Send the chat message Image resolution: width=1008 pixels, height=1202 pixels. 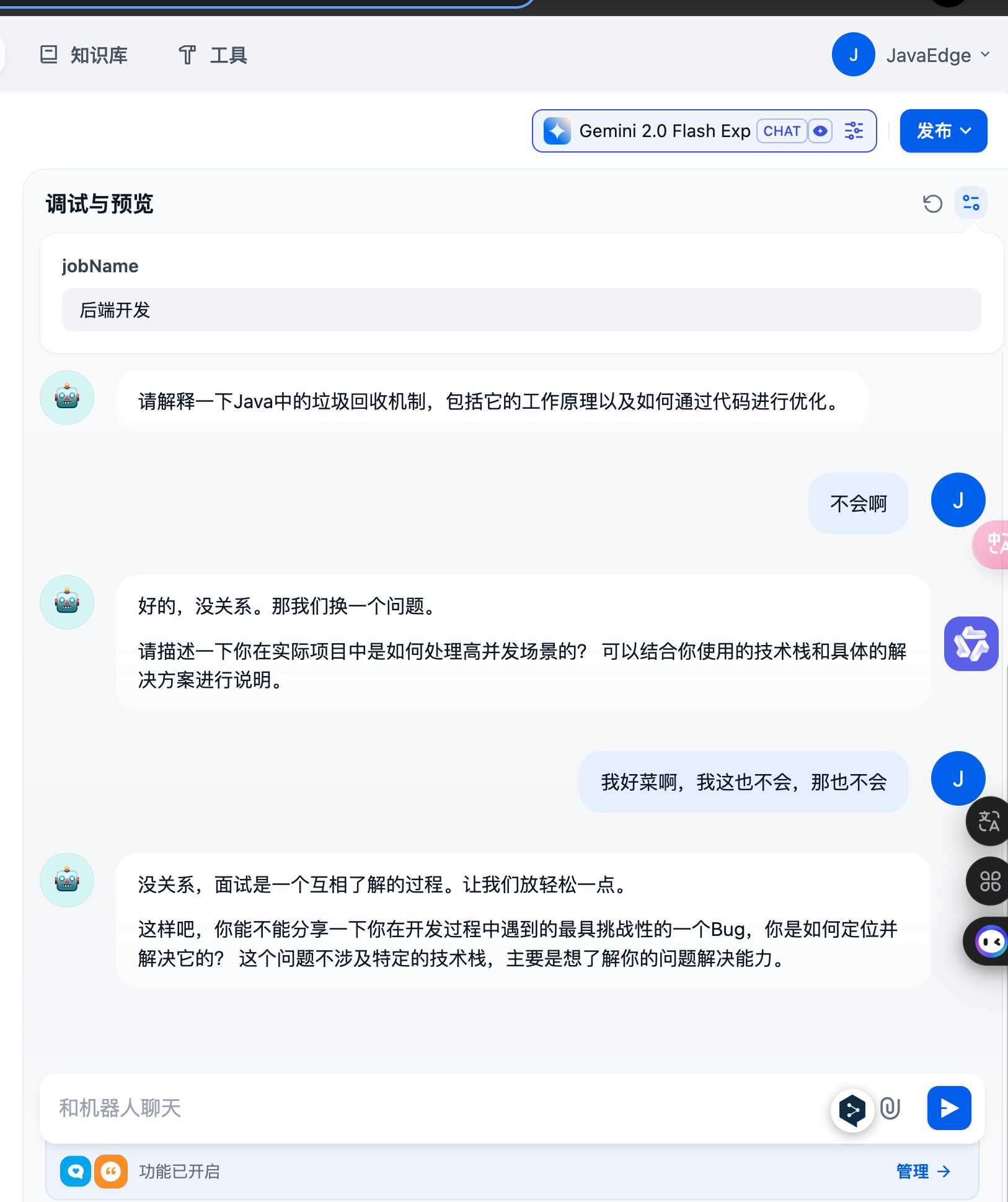tap(948, 1108)
